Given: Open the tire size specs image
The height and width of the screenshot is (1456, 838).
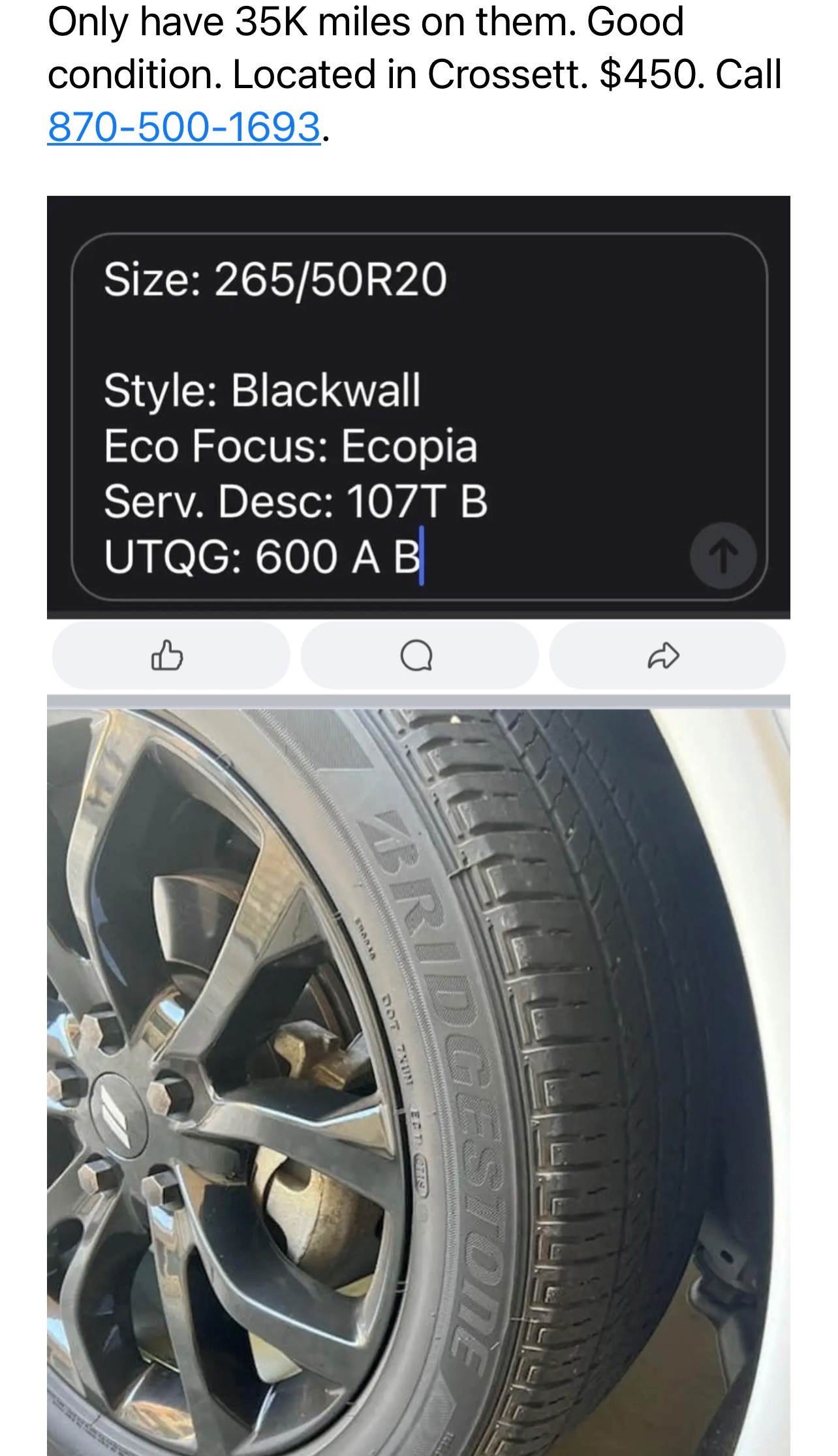Looking at the screenshot, I should tap(418, 405).
